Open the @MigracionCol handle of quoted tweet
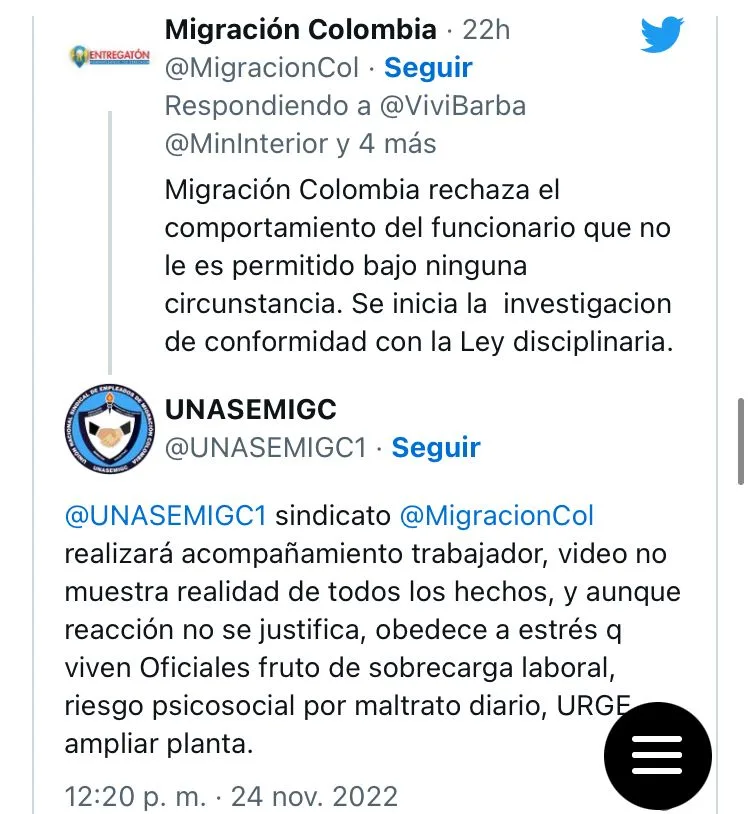The image size is (750, 814). coord(262,67)
